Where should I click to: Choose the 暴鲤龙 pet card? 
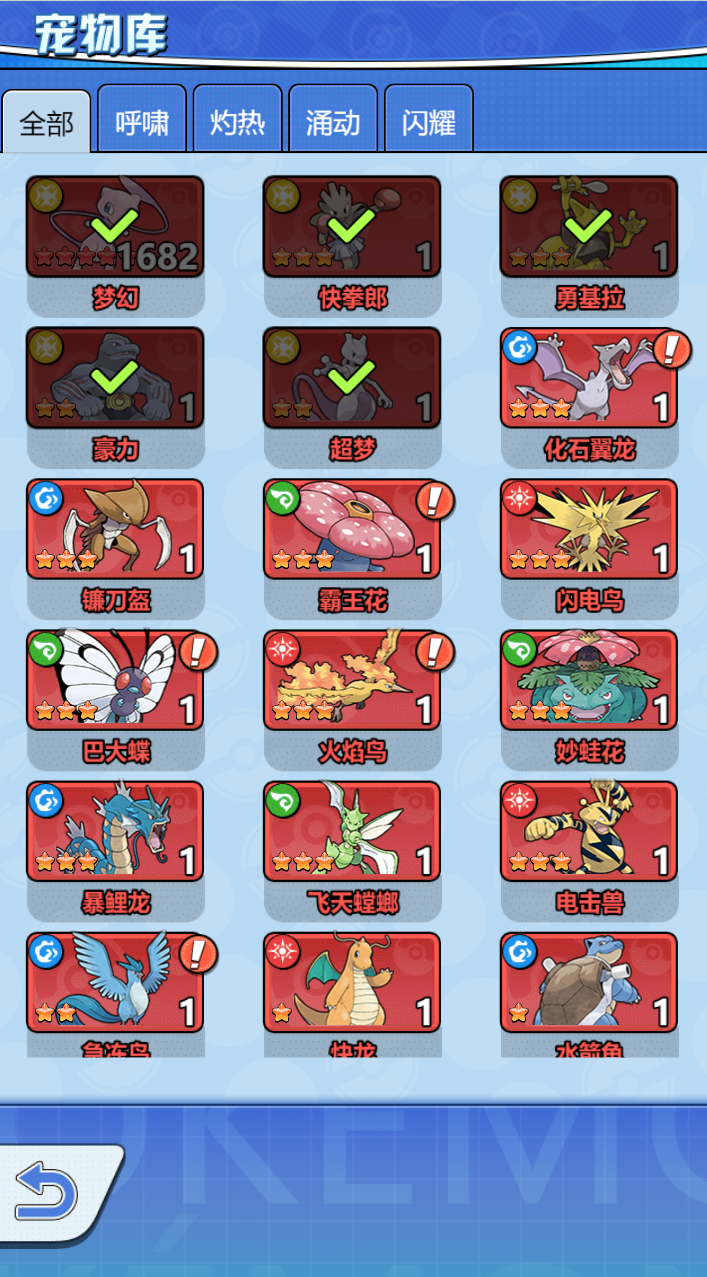[115, 850]
